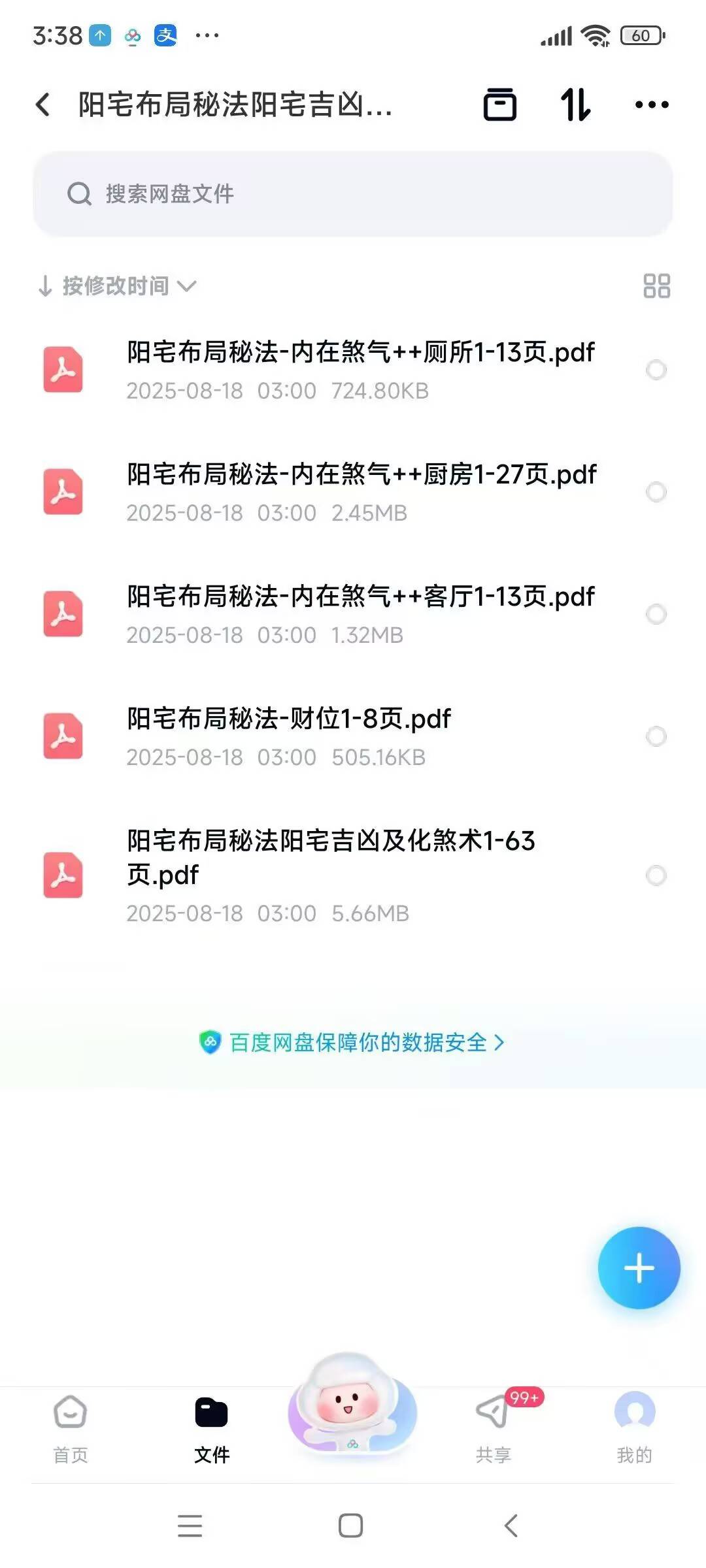Tap the 搜索网盘文件 search box
Image resolution: width=706 pixels, height=1568 pixels.
point(353,194)
